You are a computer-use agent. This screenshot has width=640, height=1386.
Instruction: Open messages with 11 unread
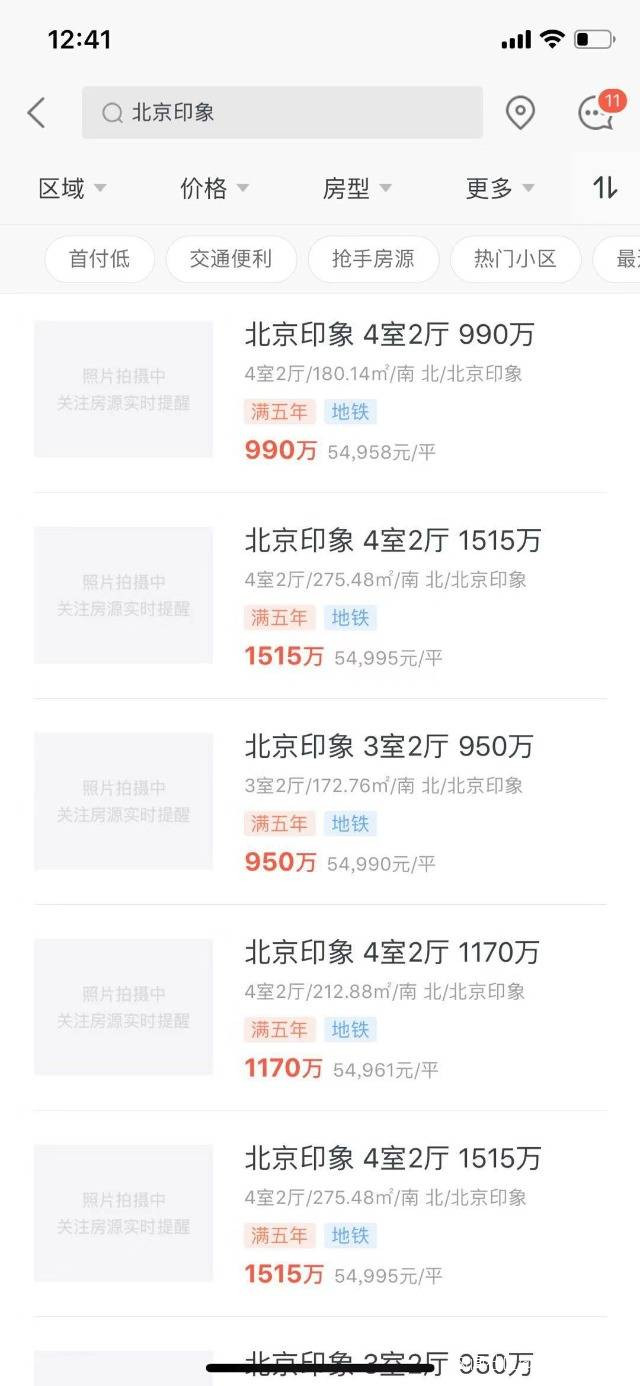(x=598, y=112)
